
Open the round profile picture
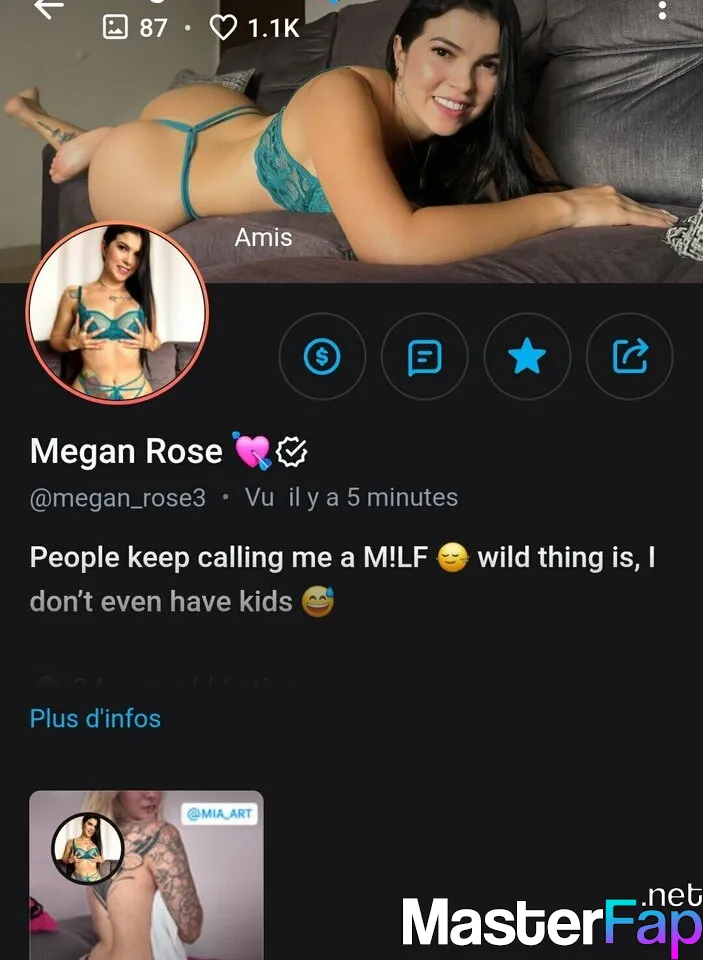[117, 312]
